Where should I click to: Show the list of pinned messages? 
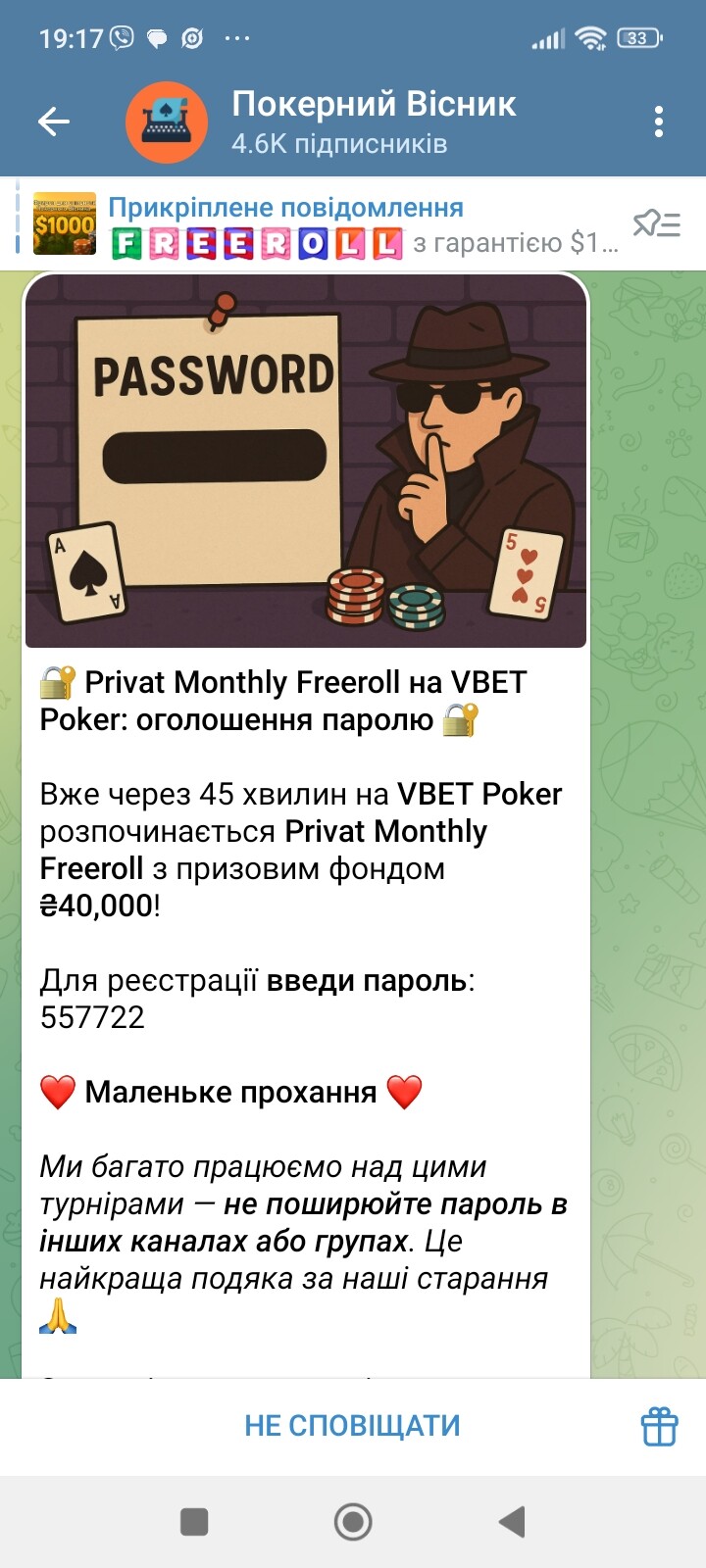point(656,224)
